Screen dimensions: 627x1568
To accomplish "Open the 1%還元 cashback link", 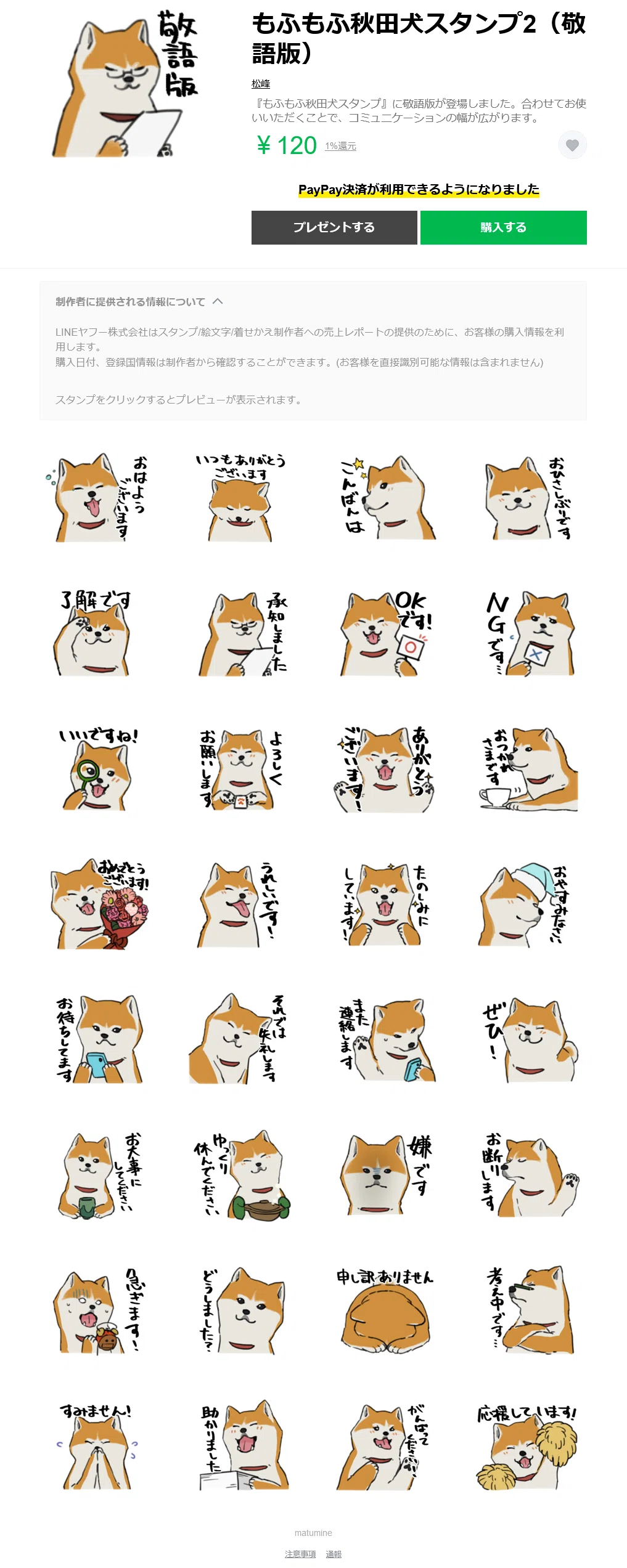I will [x=340, y=146].
